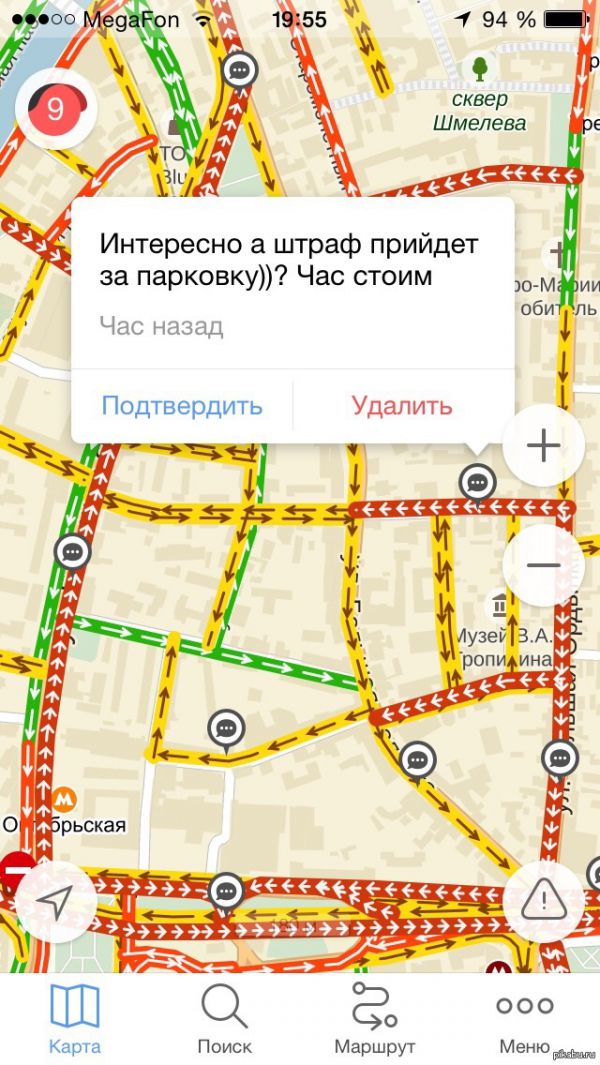Open the Поиск tab
The width and height of the screenshot is (600, 1065).
coord(224,1017)
